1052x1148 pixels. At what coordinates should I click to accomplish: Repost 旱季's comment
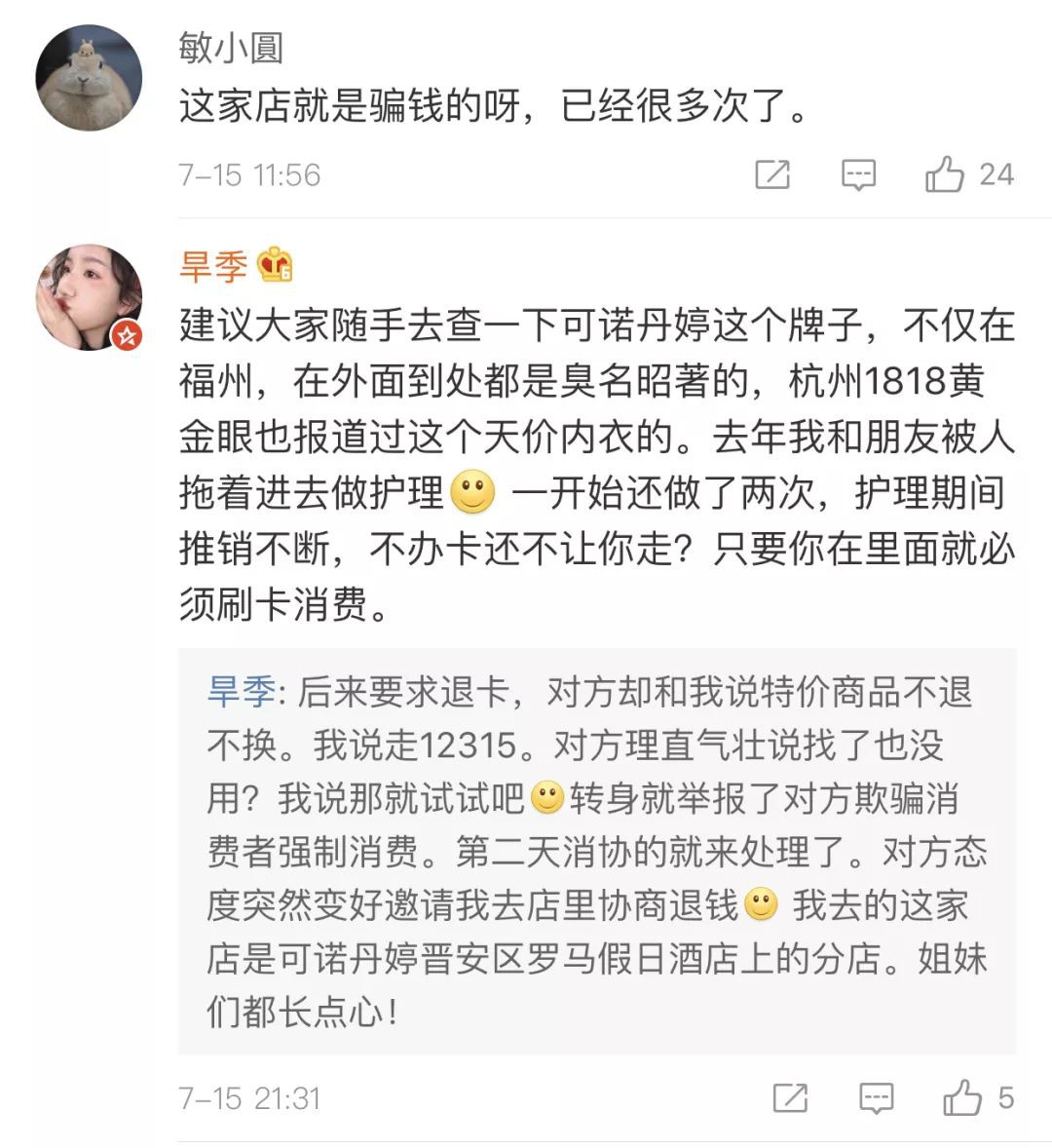pos(790,1097)
